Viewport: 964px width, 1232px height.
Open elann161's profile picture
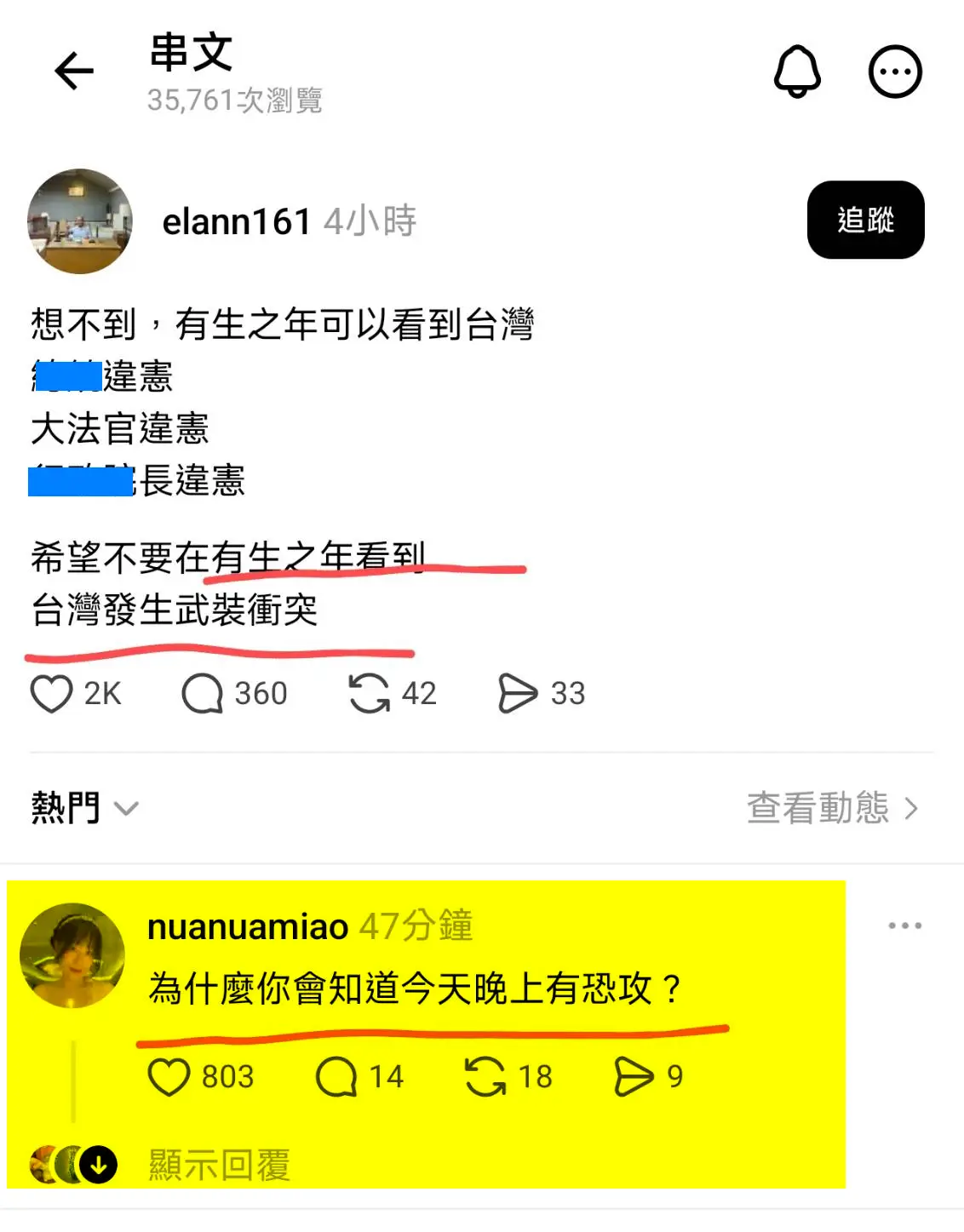click(80, 221)
